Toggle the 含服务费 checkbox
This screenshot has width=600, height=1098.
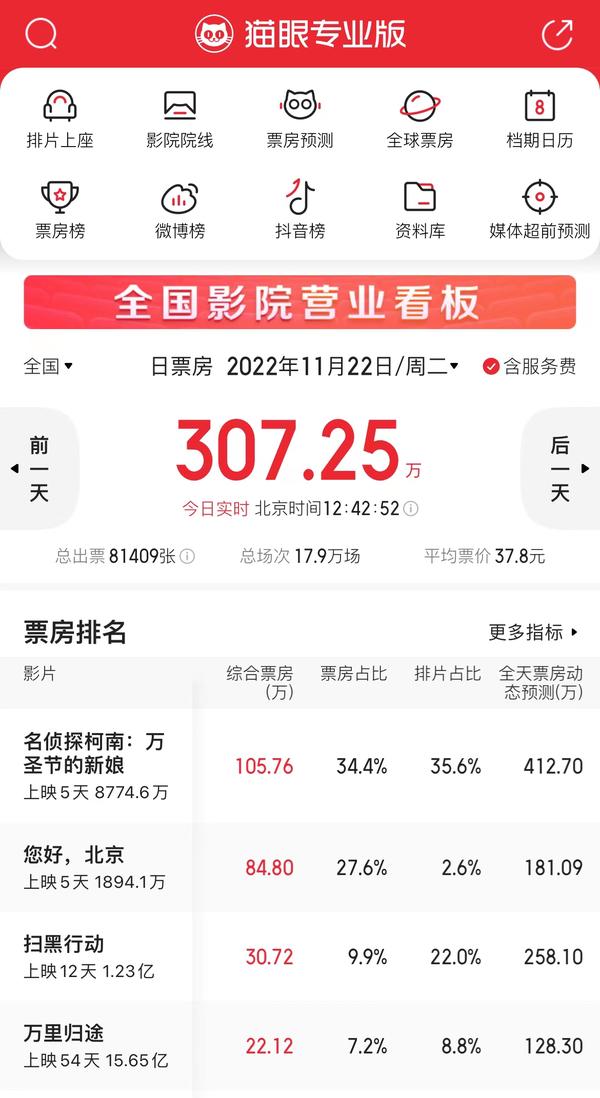tap(529, 366)
